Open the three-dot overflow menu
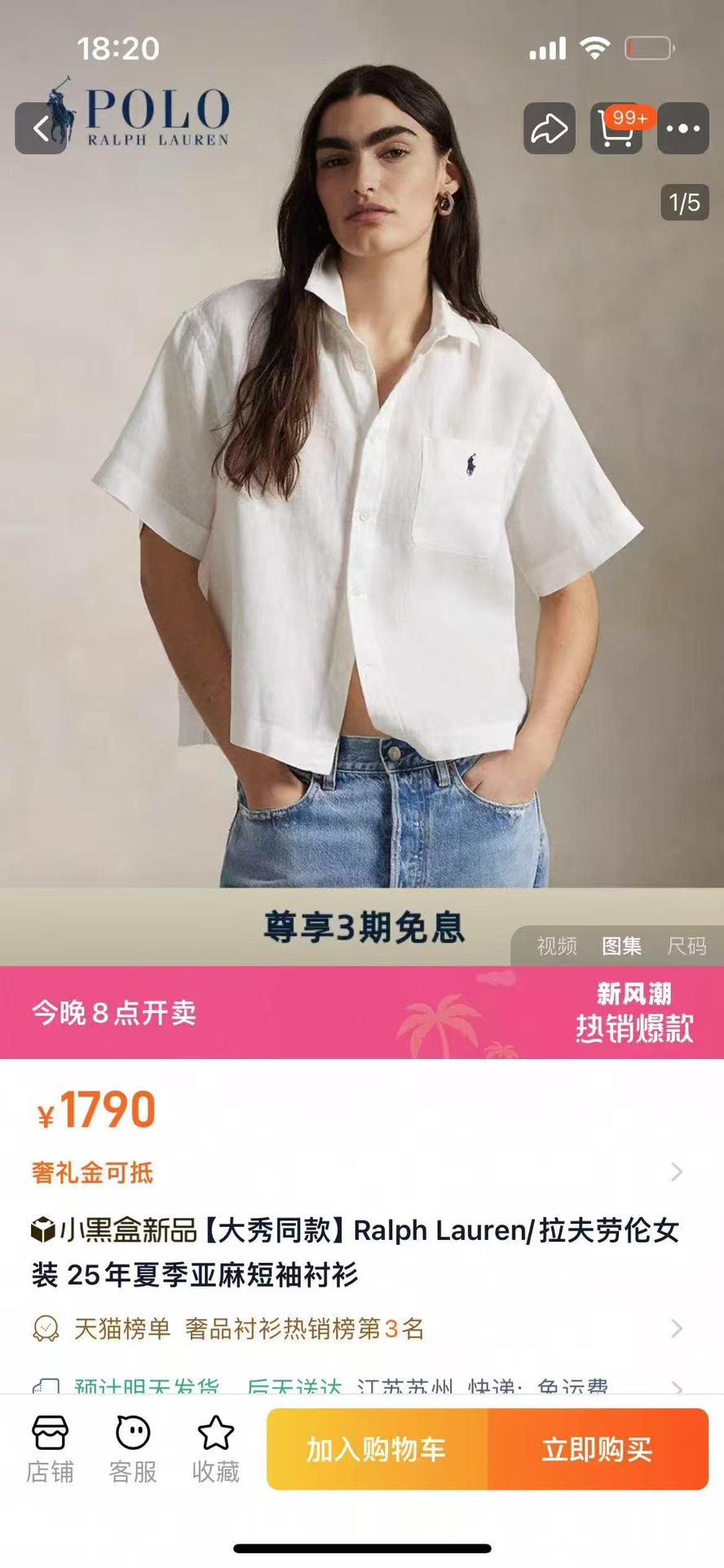Viewport: 724px width, 1568px height. coord(682,128)
